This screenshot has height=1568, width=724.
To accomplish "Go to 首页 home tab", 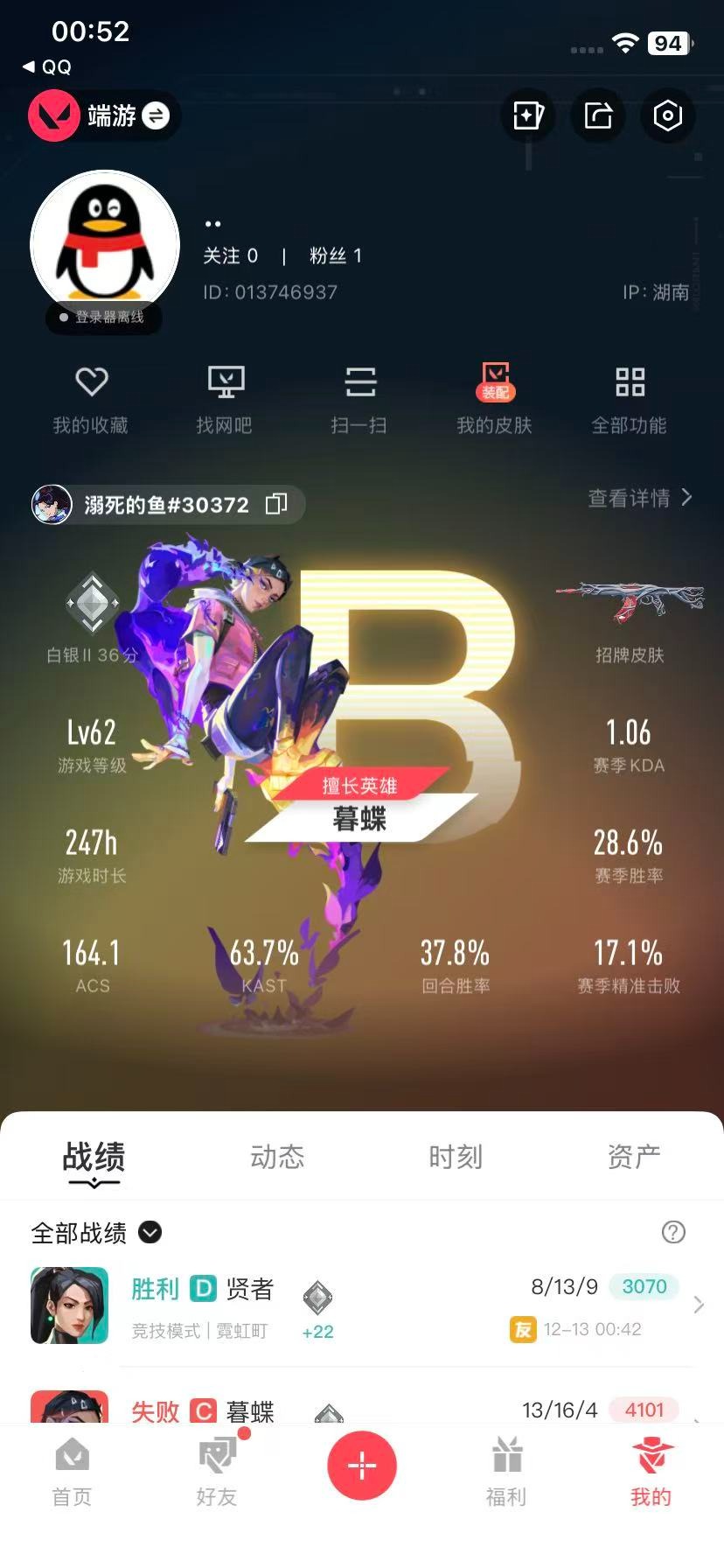I will click(x=72, y=1472).
